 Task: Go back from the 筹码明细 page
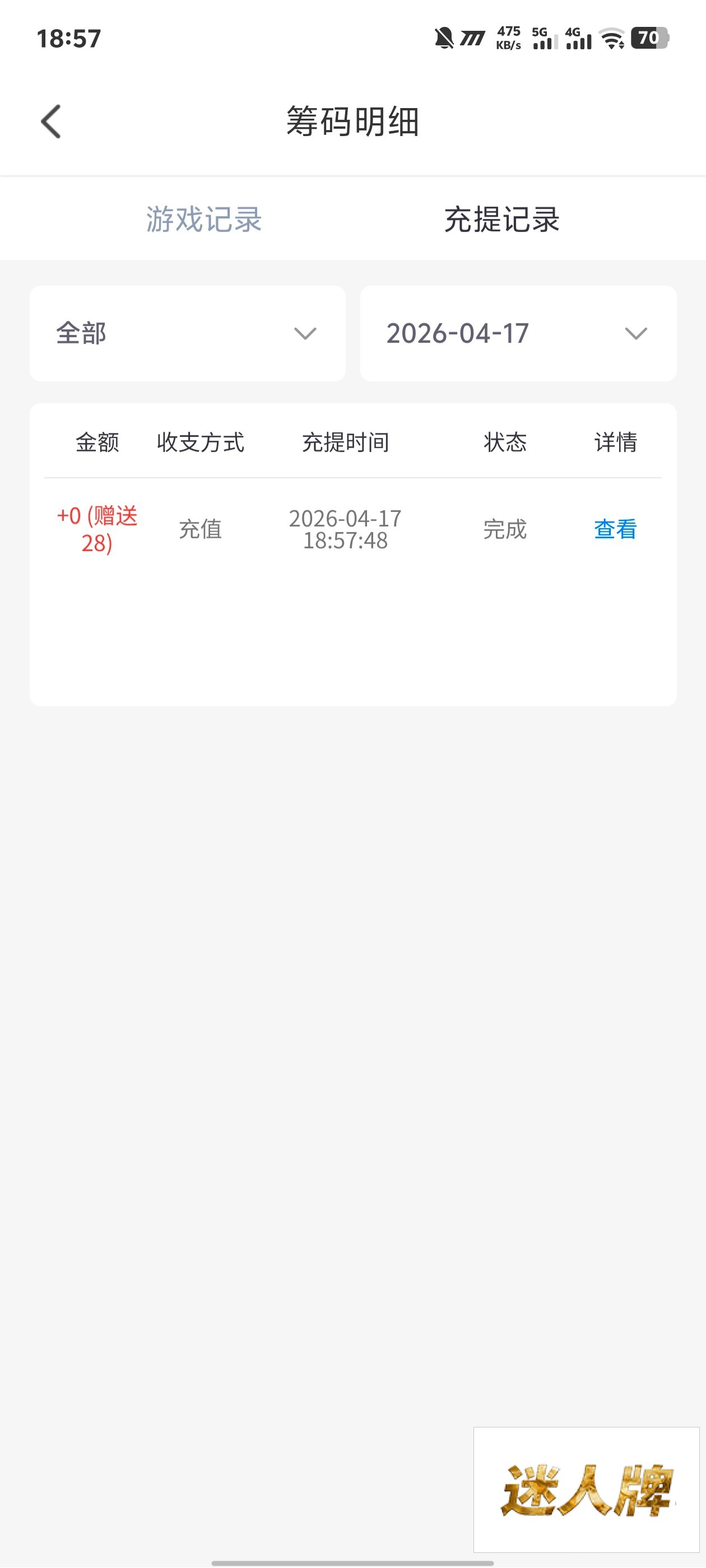[51, 122]
